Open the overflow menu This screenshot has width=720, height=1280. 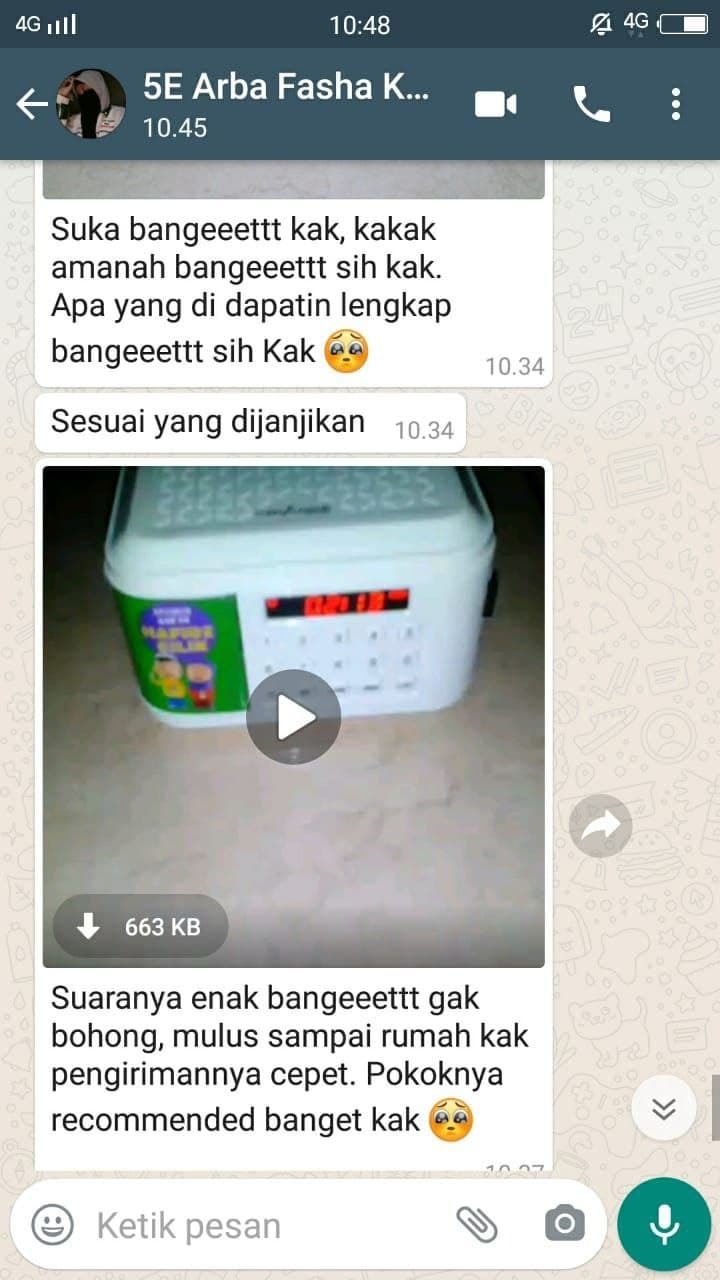tap(676, 104)
